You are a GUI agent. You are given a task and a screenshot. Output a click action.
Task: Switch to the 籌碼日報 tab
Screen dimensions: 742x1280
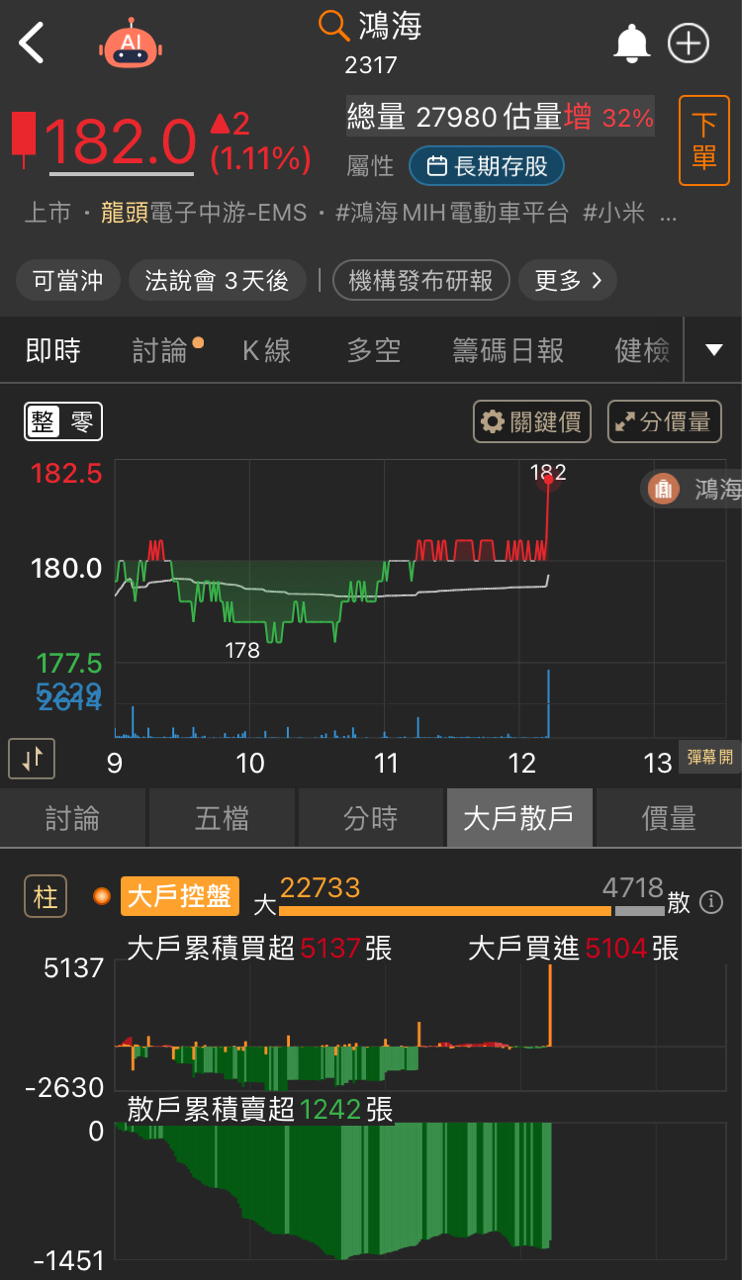(508, 350)
